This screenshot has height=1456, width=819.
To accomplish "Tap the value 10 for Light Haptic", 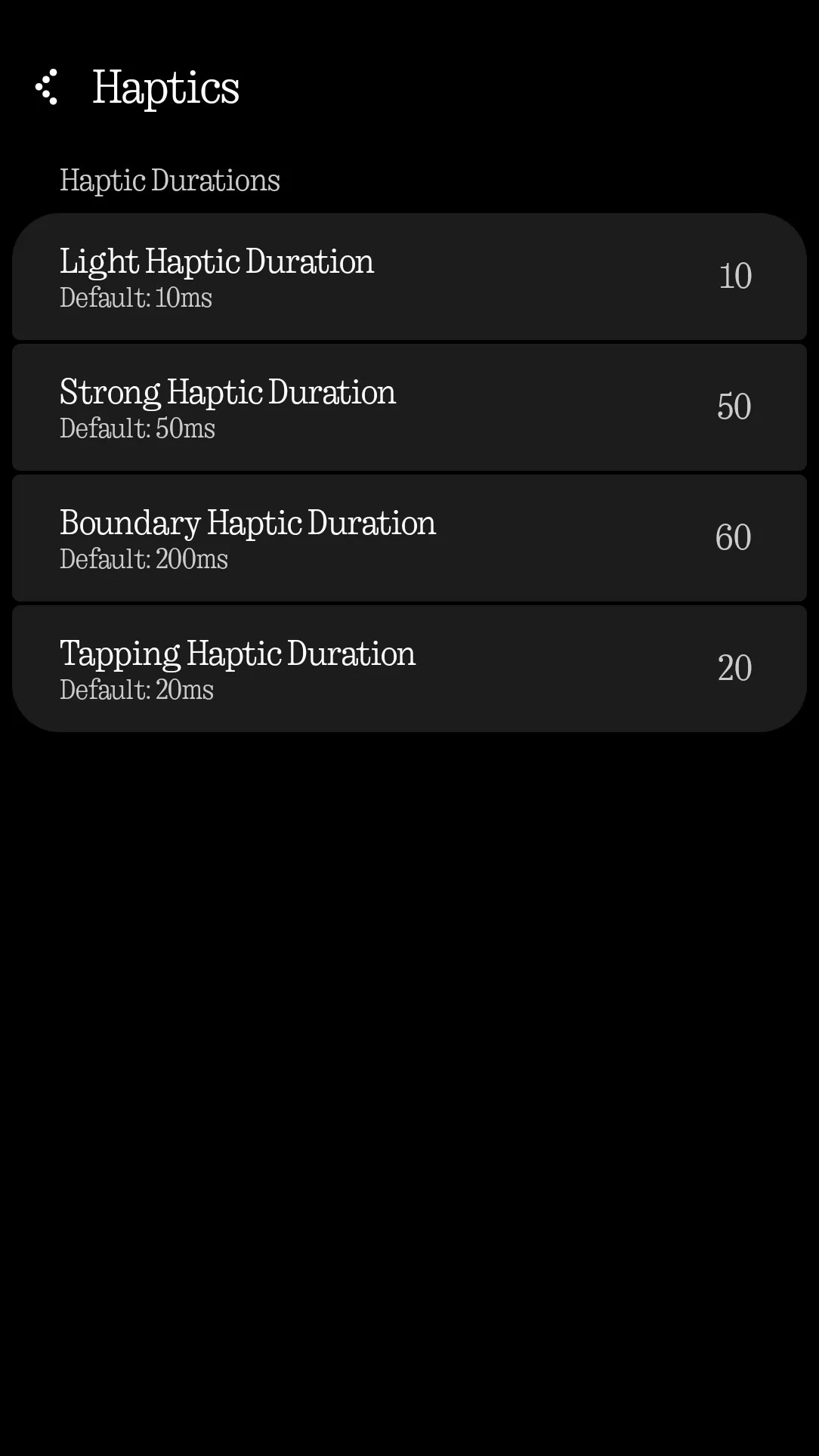I will pyautogui.click(x=734, y=276).
